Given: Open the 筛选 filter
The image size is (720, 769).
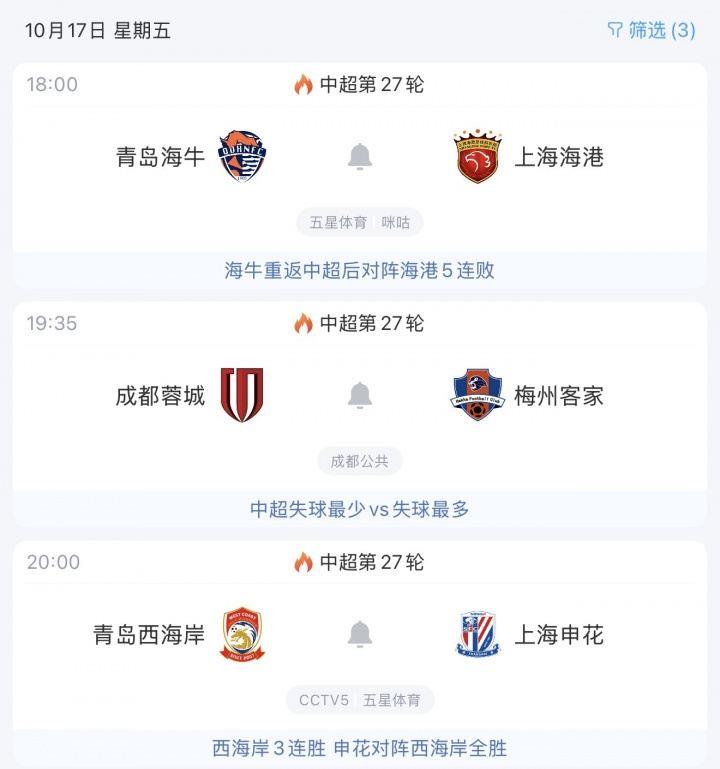Looking at the screenshot, I should pos(651,30).
